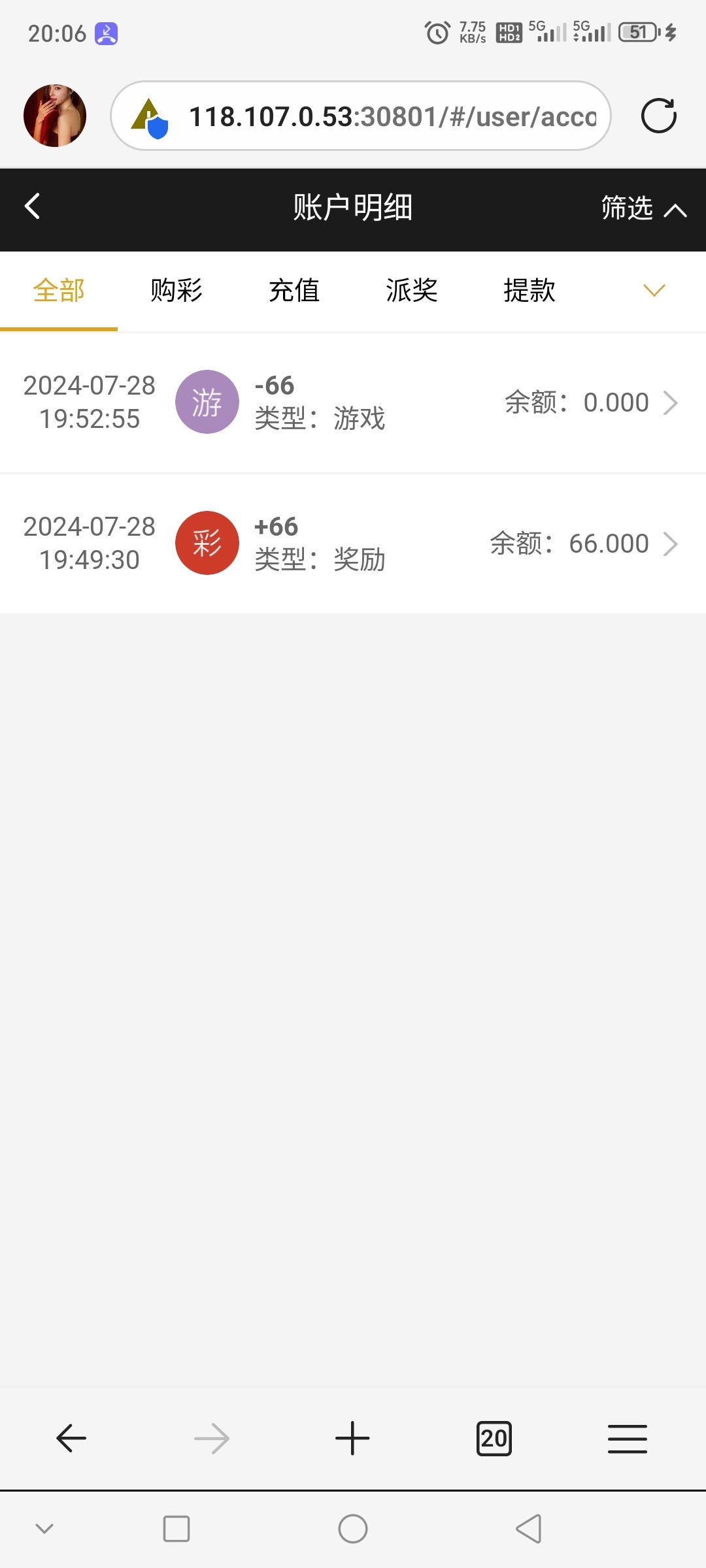Show recent apps with square button
This screenshot has width=706, height=1568.
coord(176,1529)
